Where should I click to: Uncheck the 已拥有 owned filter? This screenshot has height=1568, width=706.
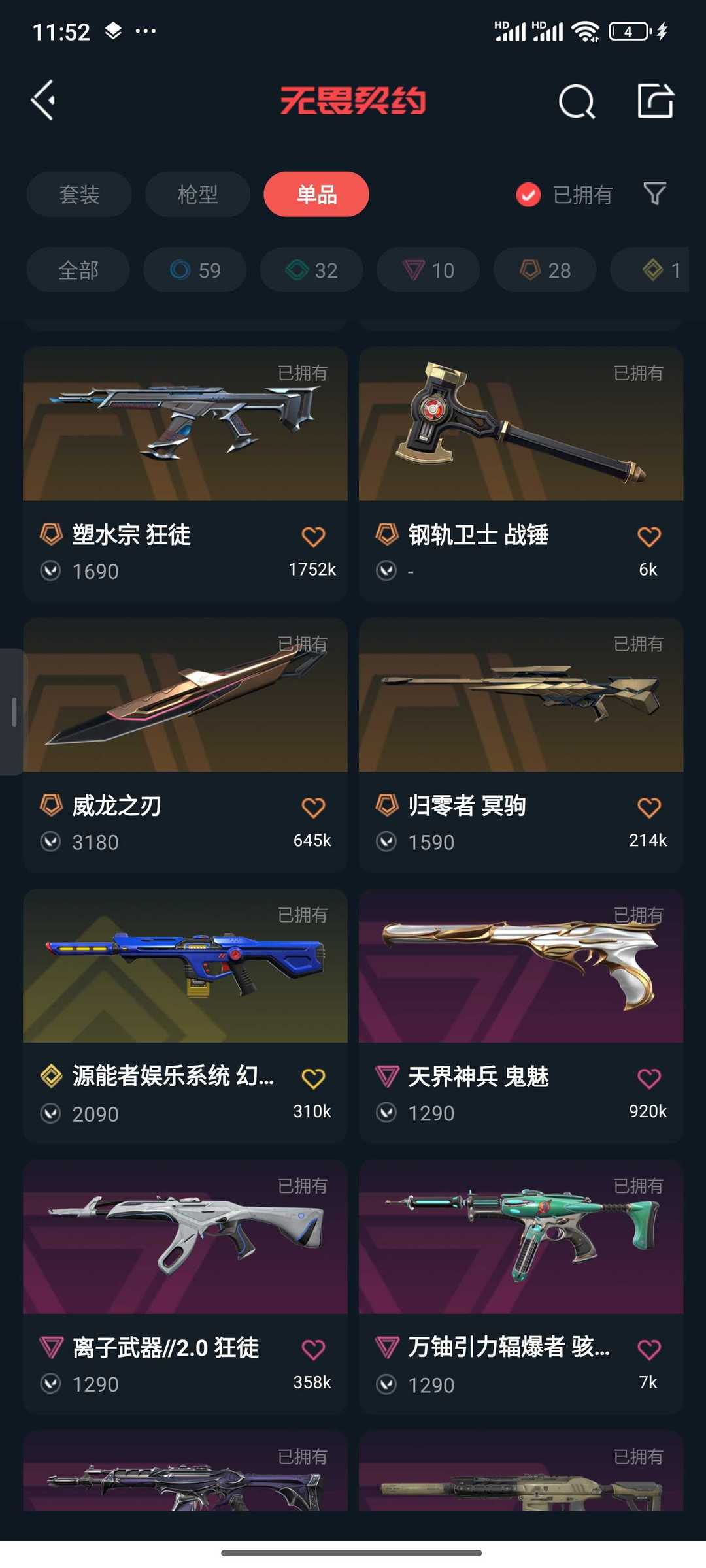click(563, 194)
